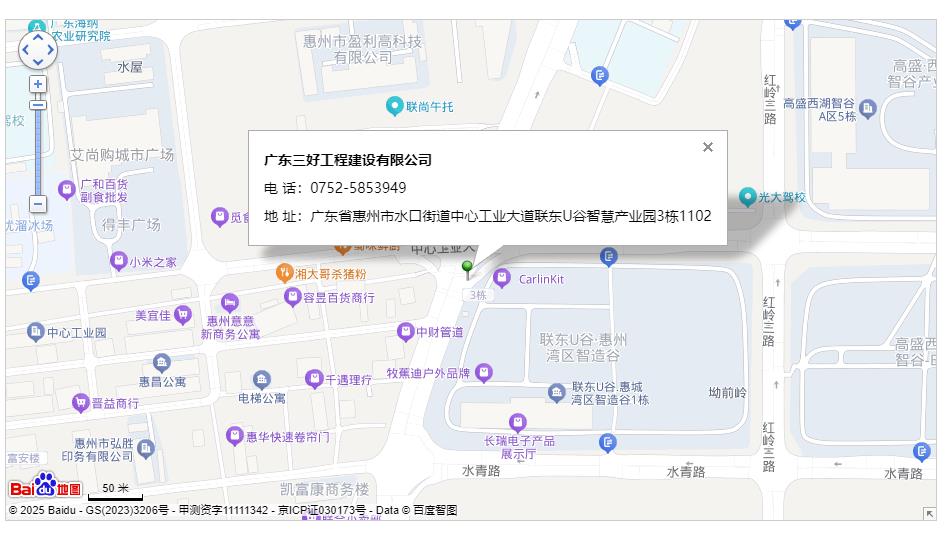Open the 湘大哥杀猪粉 restaurant marker
946x545 pixels.
point(285,273)
